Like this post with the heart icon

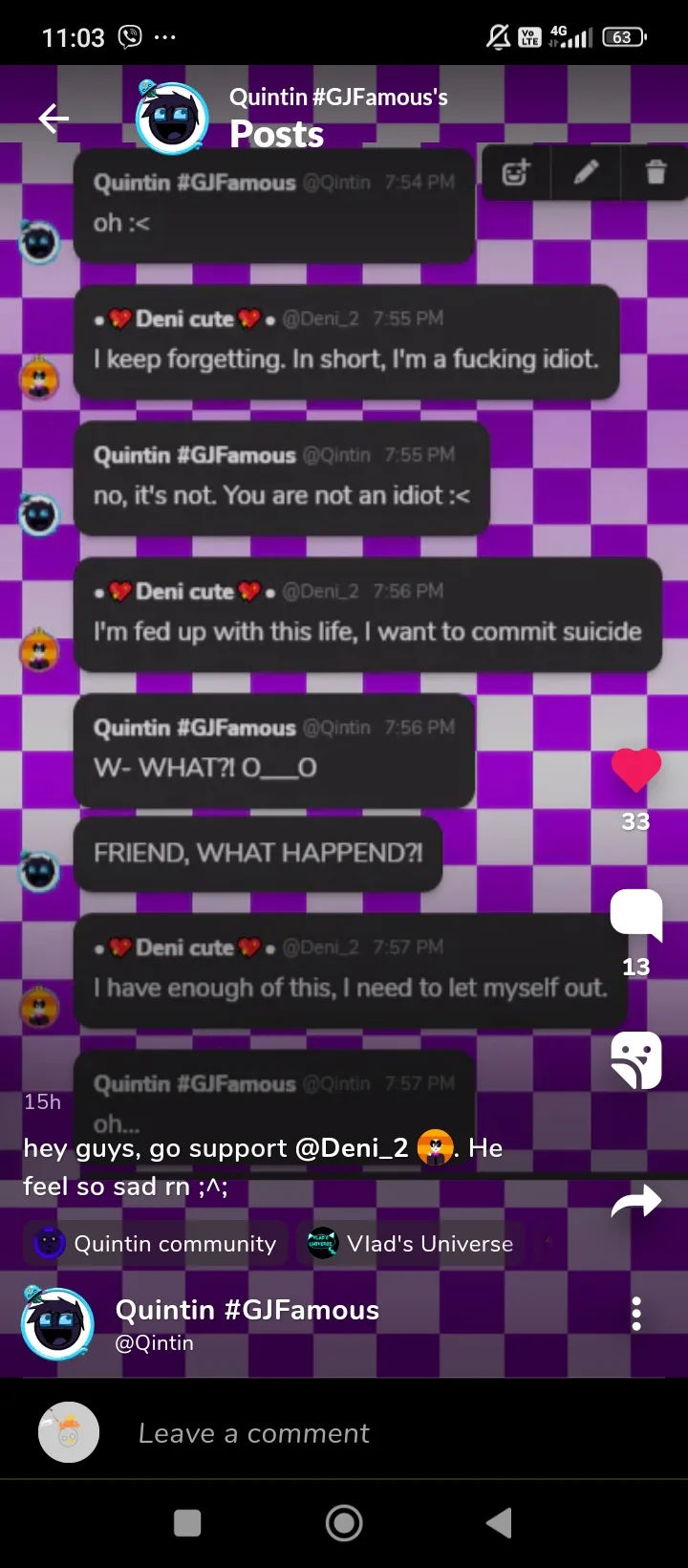click(x=635, y=770)
